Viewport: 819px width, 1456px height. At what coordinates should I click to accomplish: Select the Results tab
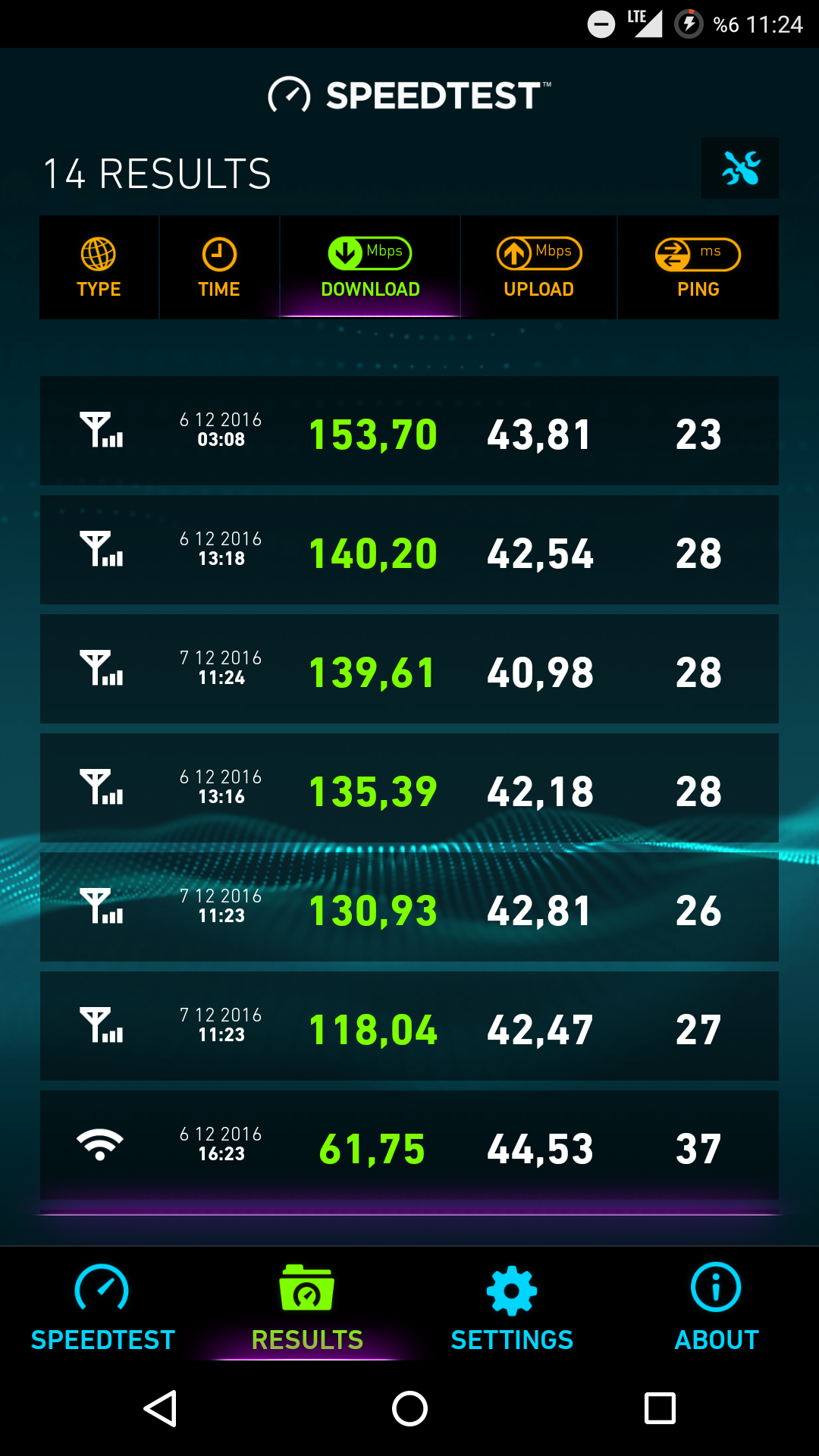click(307, 1307)
